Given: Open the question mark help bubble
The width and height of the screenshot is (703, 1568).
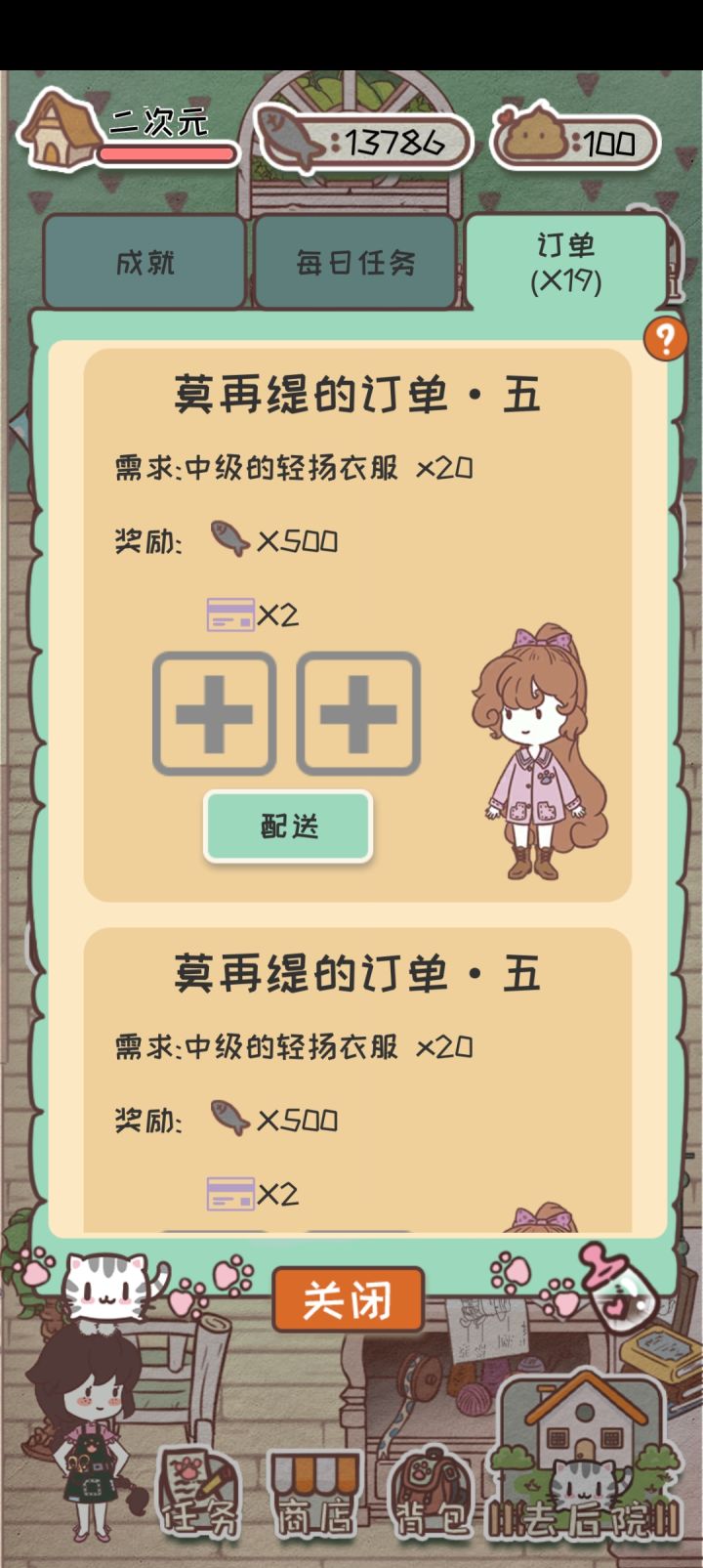Looking at the screenshot, I should click(x=664, y=336).
